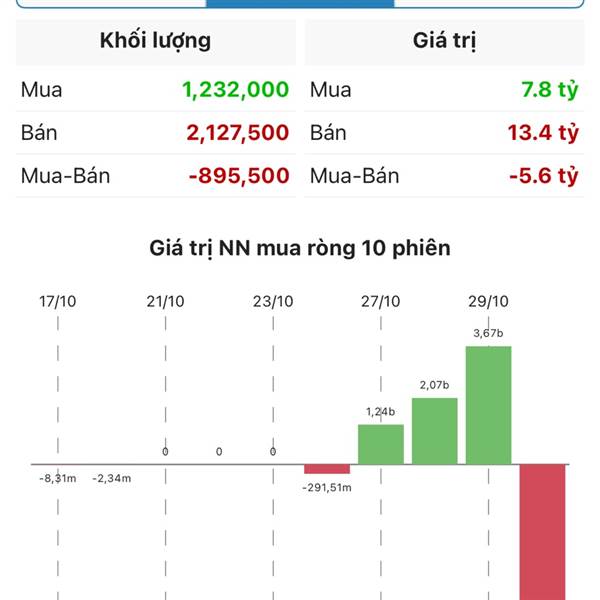Tap the highlighted blue segment of the switcher
The image size is (600, 600).
click(x=299, y=4)
